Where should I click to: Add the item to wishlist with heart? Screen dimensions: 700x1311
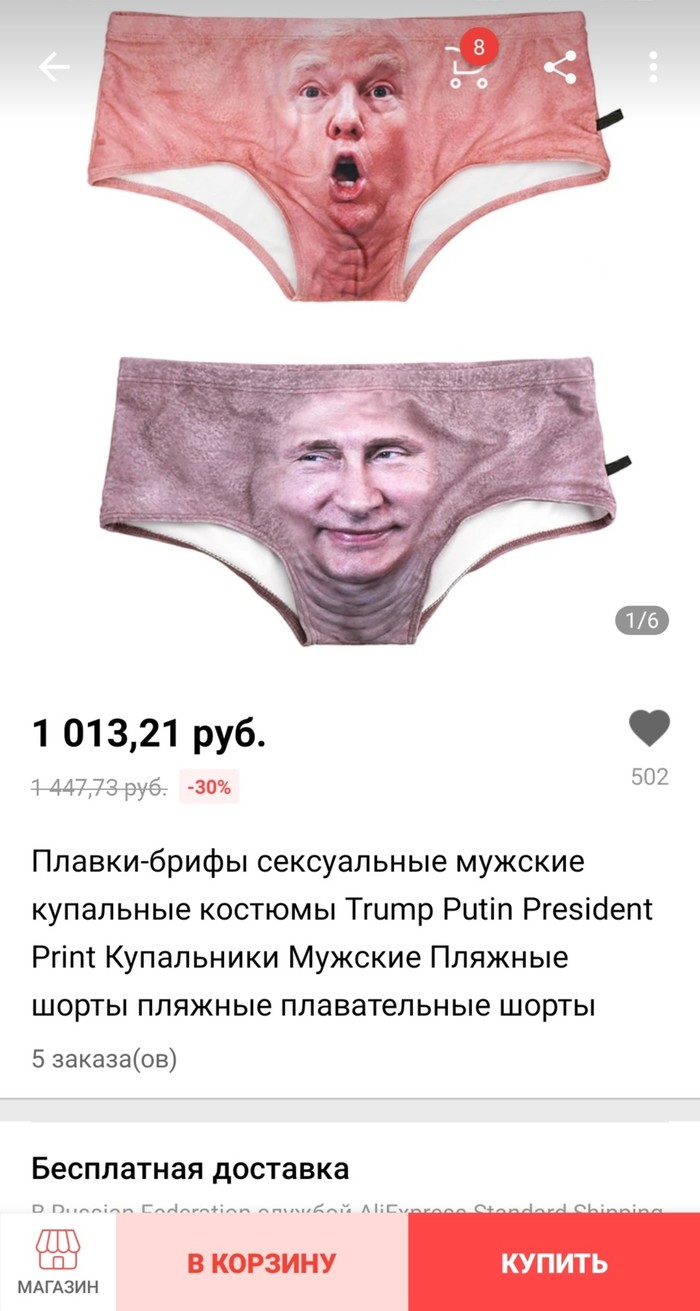tap(649, 728)
